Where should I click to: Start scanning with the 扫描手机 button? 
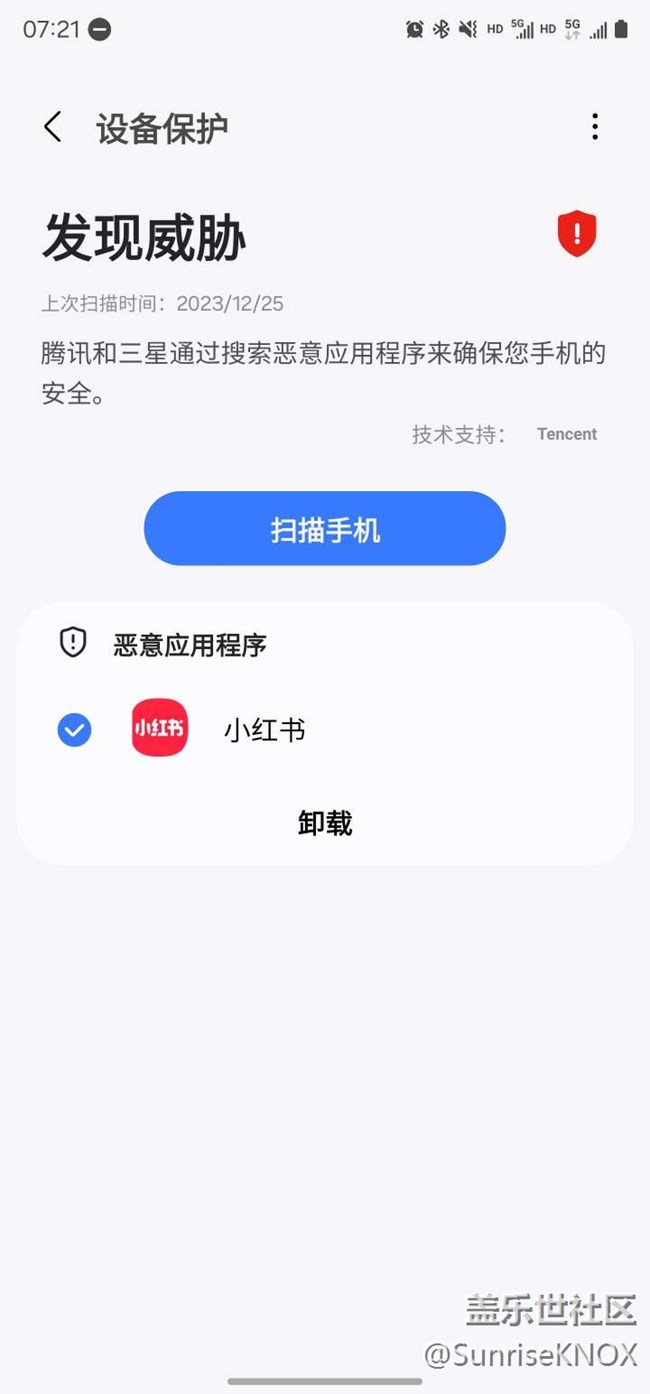point(325,529)
